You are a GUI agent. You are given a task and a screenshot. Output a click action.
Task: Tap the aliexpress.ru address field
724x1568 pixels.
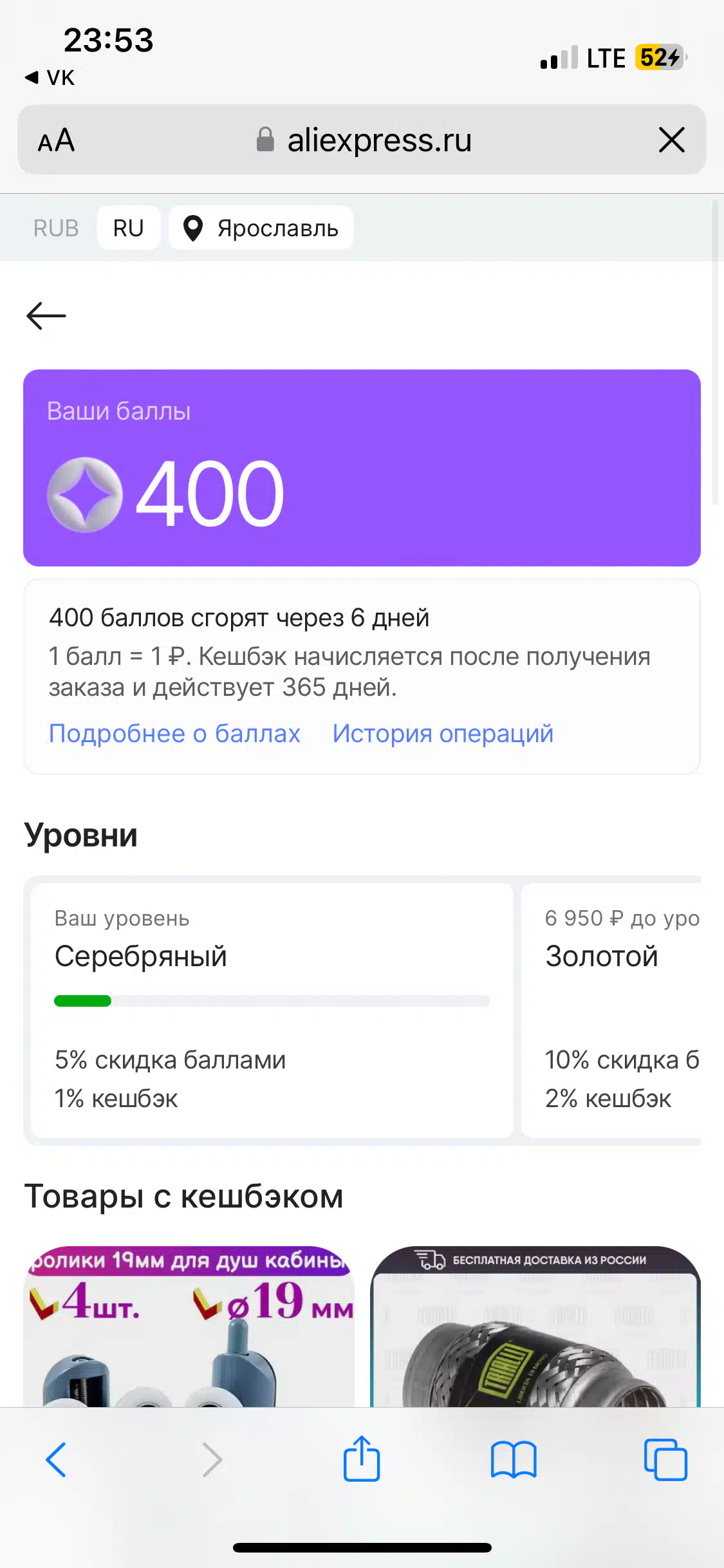364,140
